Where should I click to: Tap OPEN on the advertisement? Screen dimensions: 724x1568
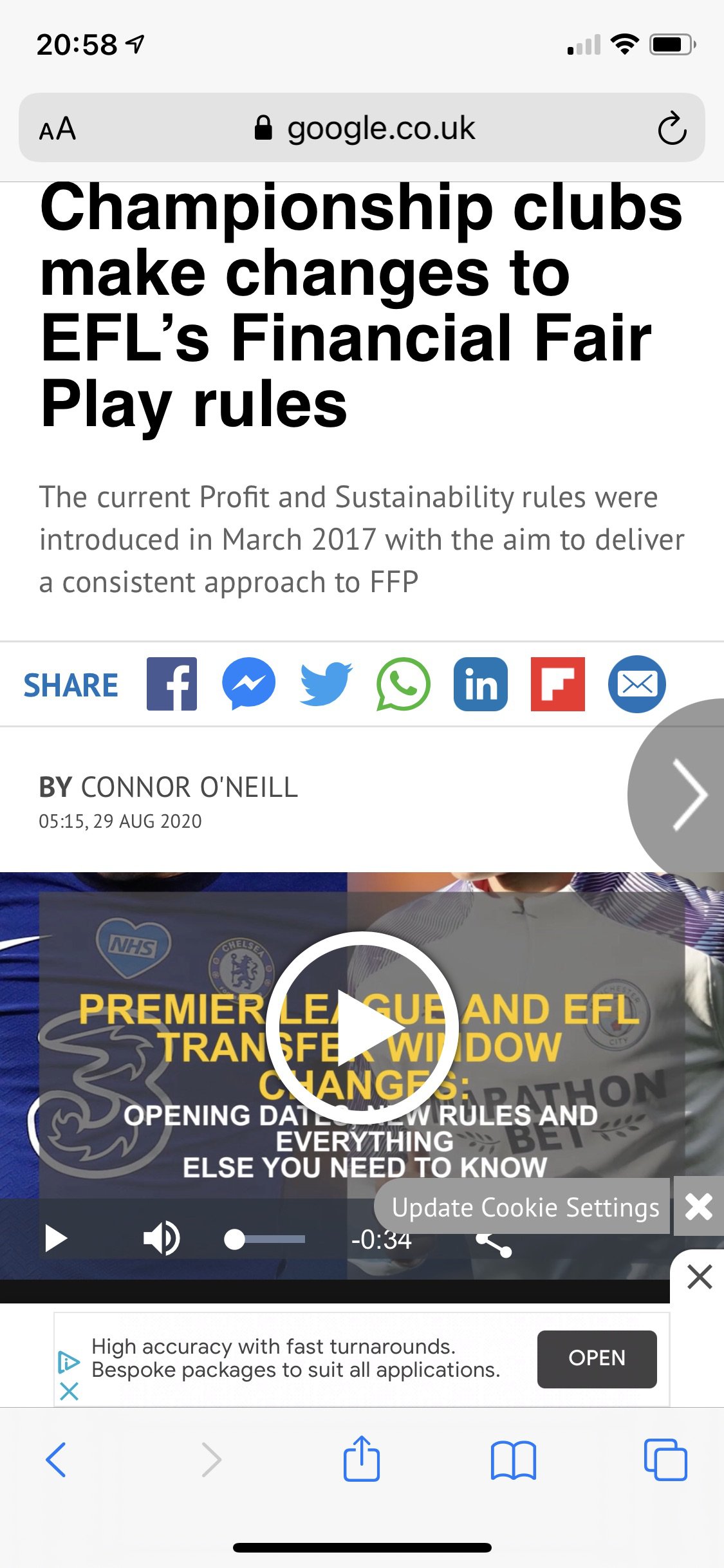click(x=597, y=1358)
